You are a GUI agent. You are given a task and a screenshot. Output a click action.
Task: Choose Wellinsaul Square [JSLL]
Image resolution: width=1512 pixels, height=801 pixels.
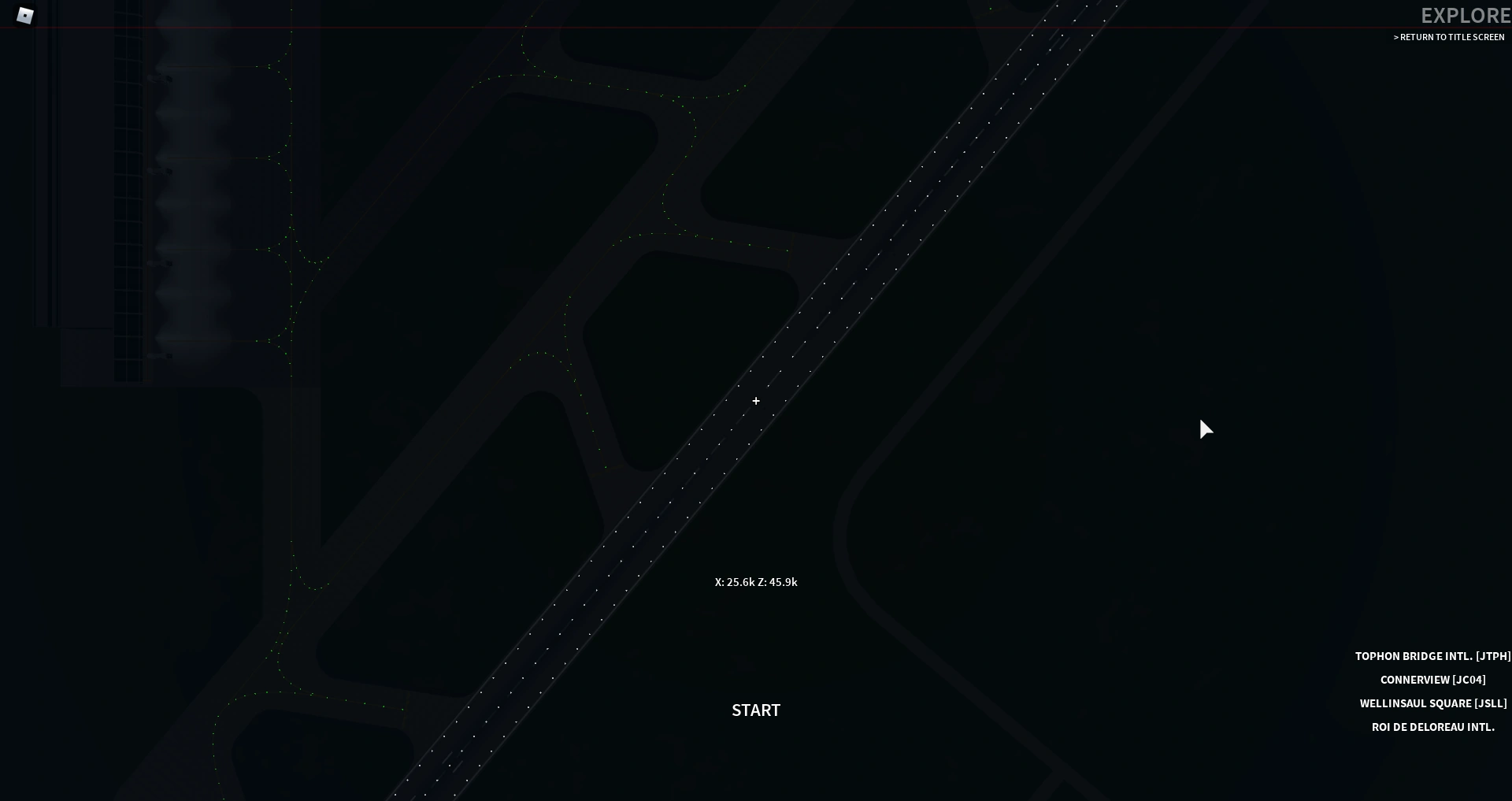(1432, 703)
